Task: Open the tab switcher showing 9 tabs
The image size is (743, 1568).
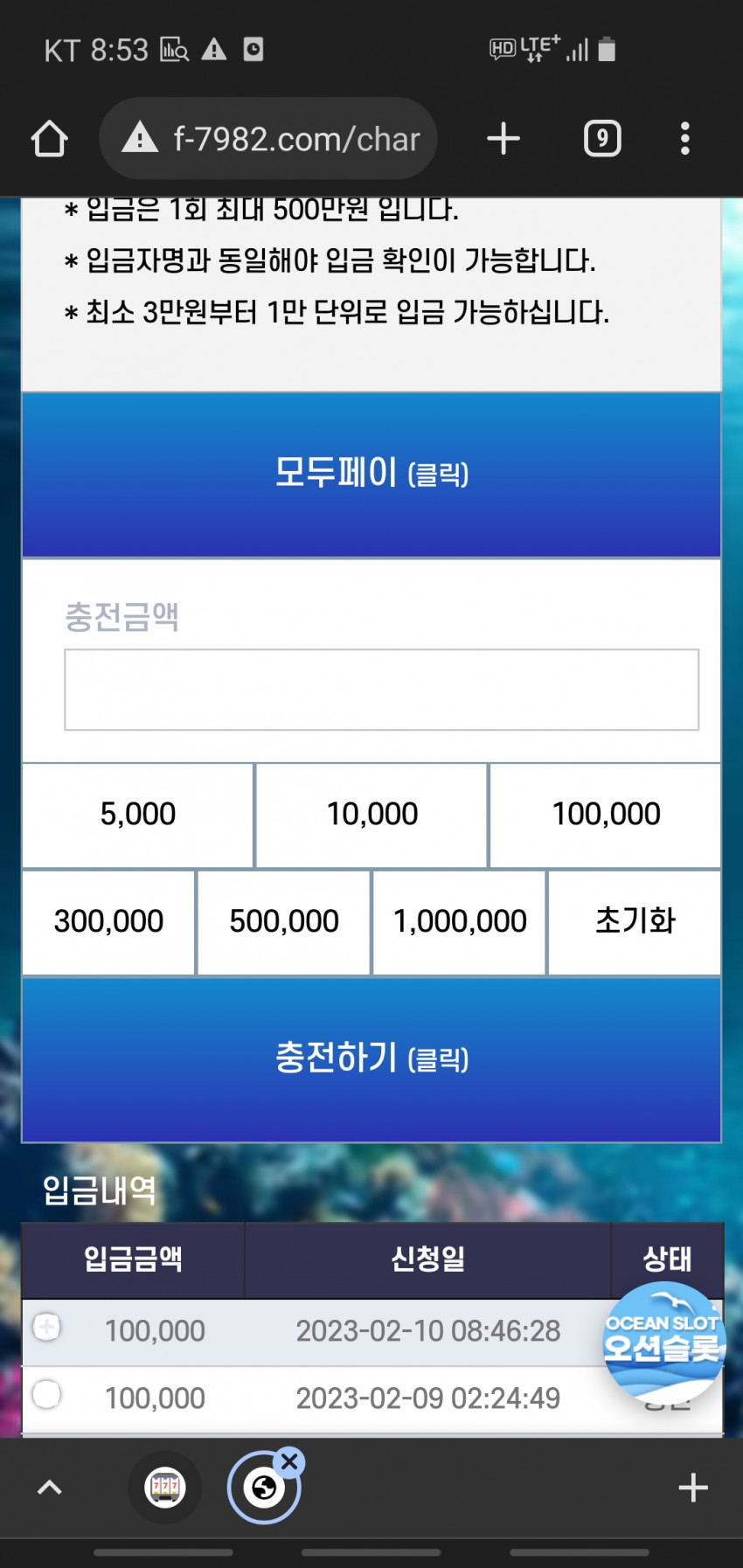Action: (x=602, y=139)
